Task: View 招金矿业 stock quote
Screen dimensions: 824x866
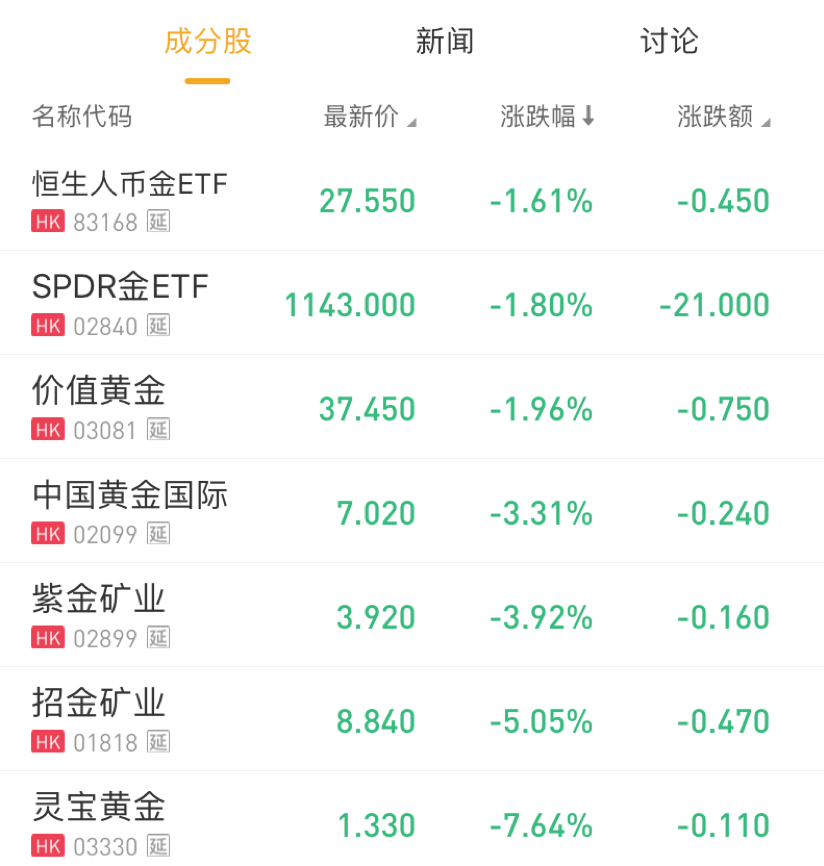Action: [99, 719]
